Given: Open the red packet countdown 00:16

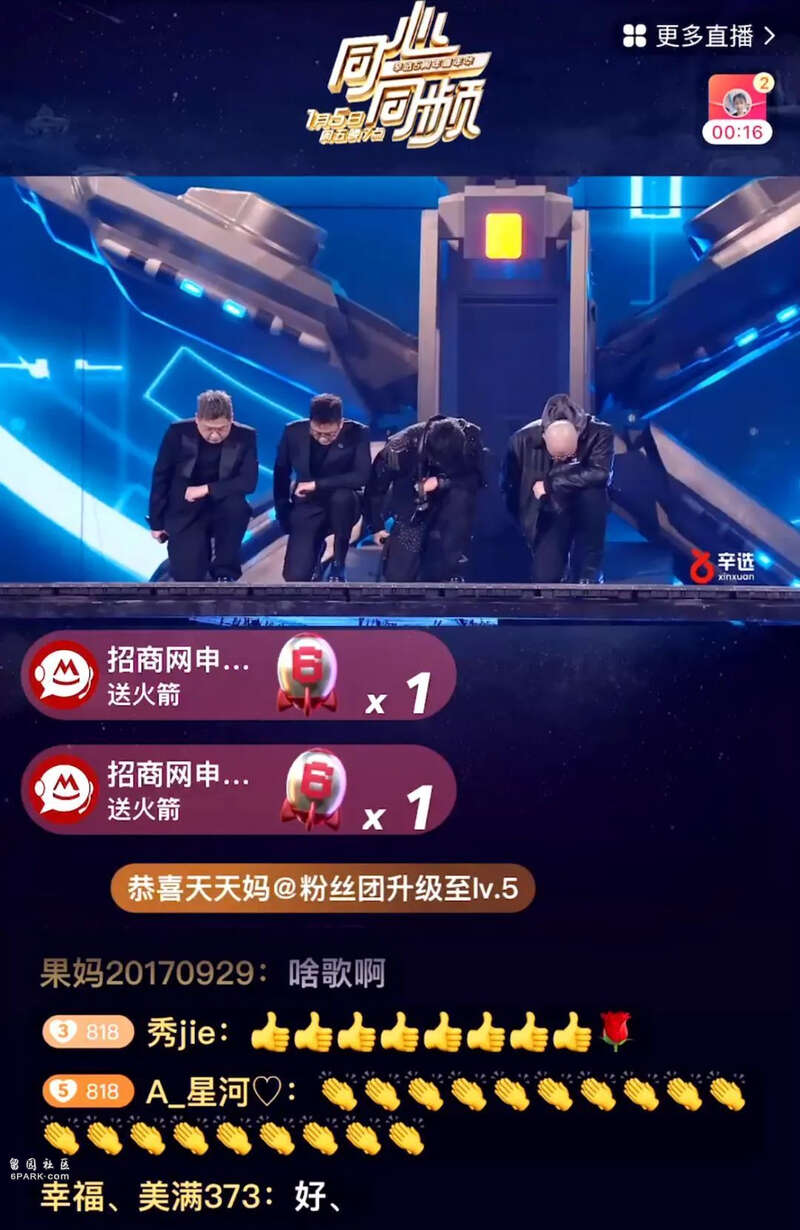Looking at the screenshot, I should coord(737,110).
